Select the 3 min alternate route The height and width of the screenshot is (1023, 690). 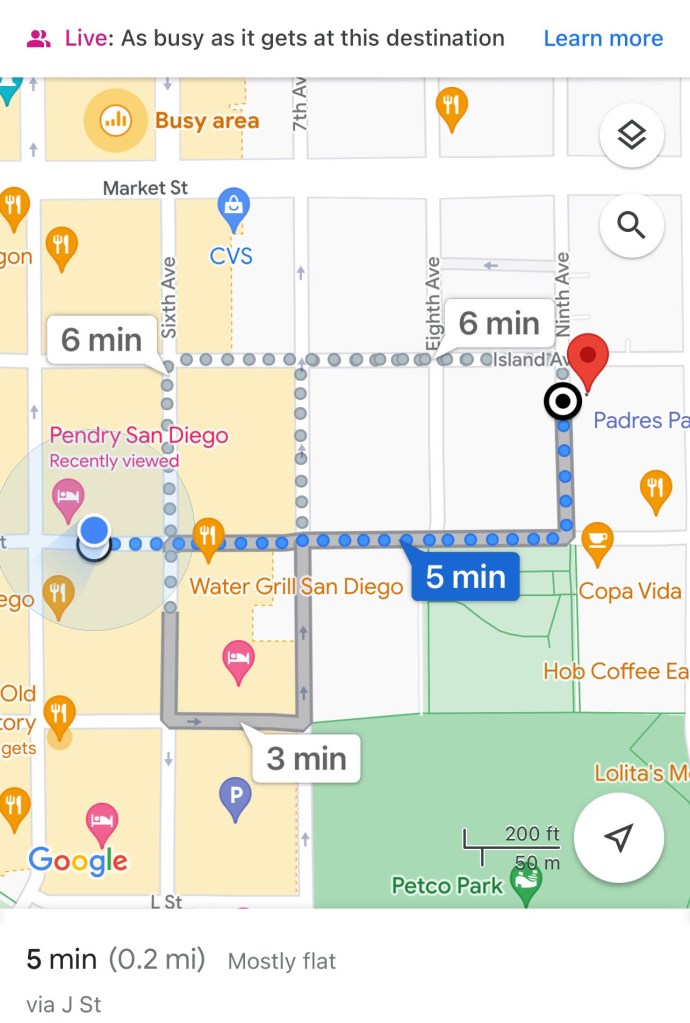[306, 759]
